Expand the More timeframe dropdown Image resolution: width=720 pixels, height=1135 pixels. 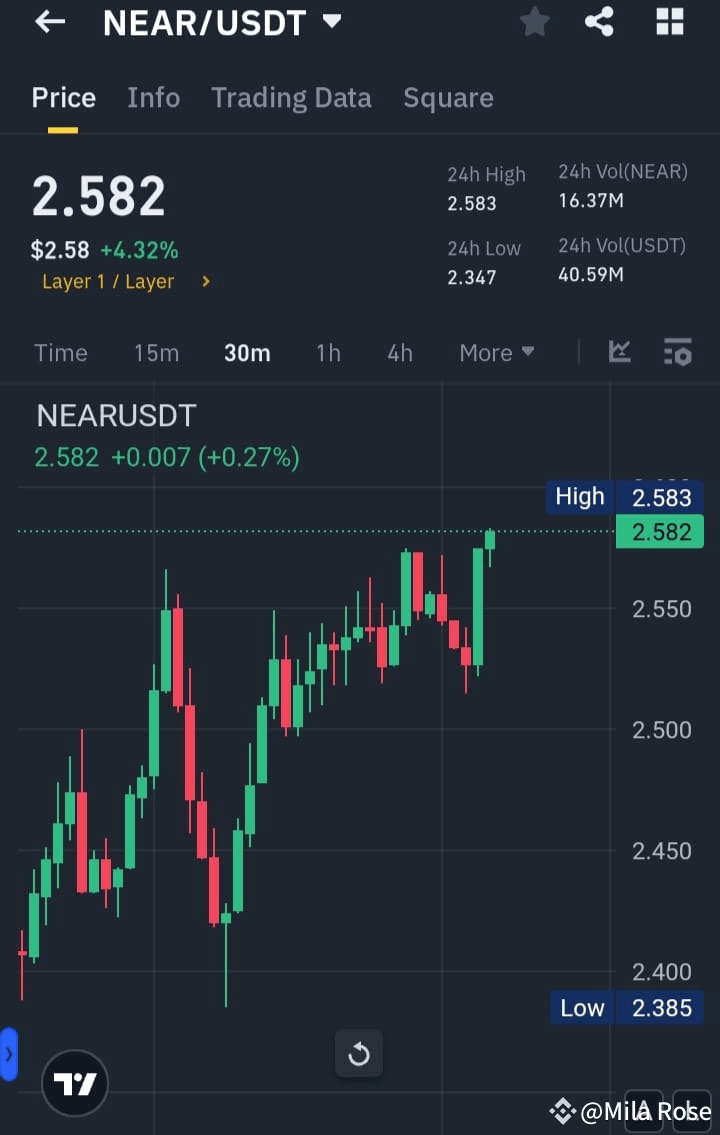pos(496,352)
